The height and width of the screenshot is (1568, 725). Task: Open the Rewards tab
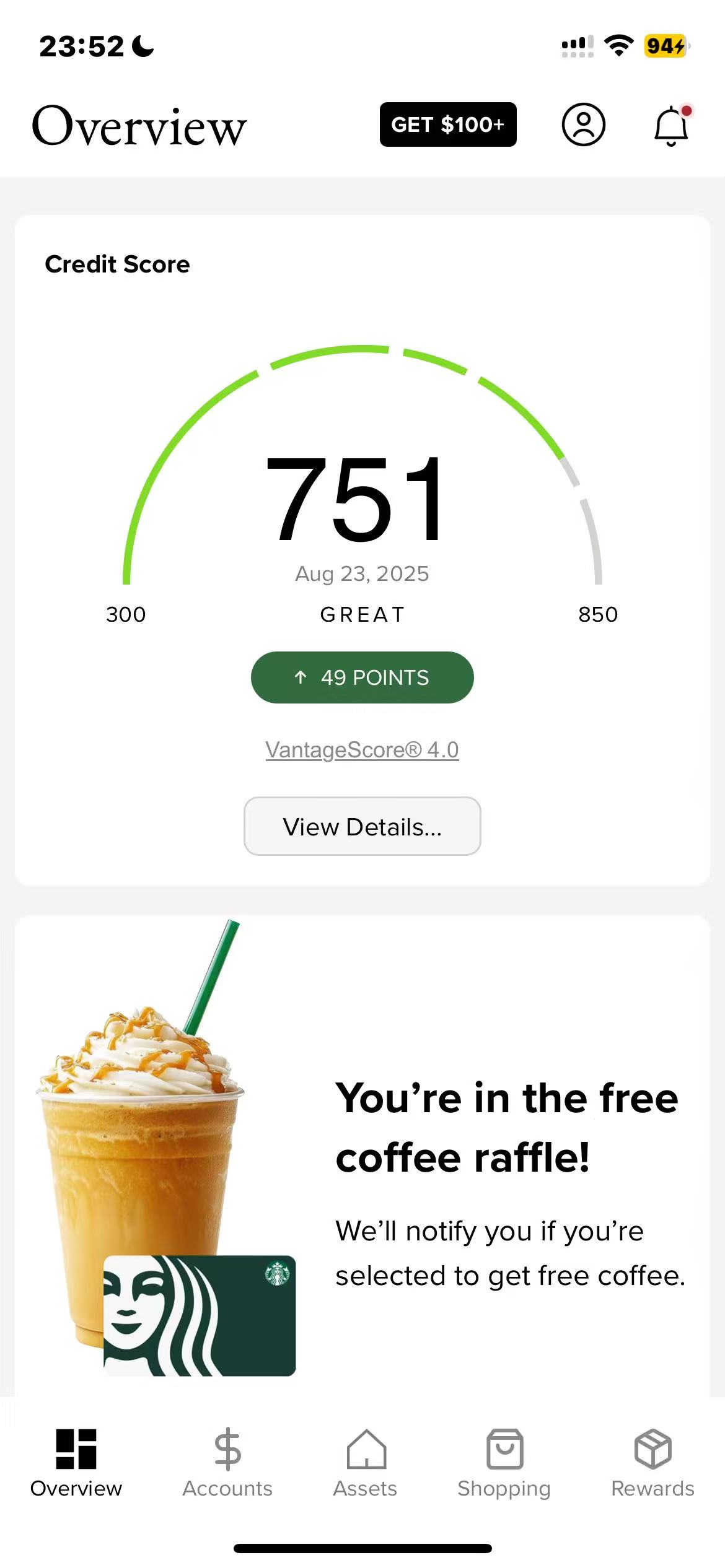tap(652, 1461)
